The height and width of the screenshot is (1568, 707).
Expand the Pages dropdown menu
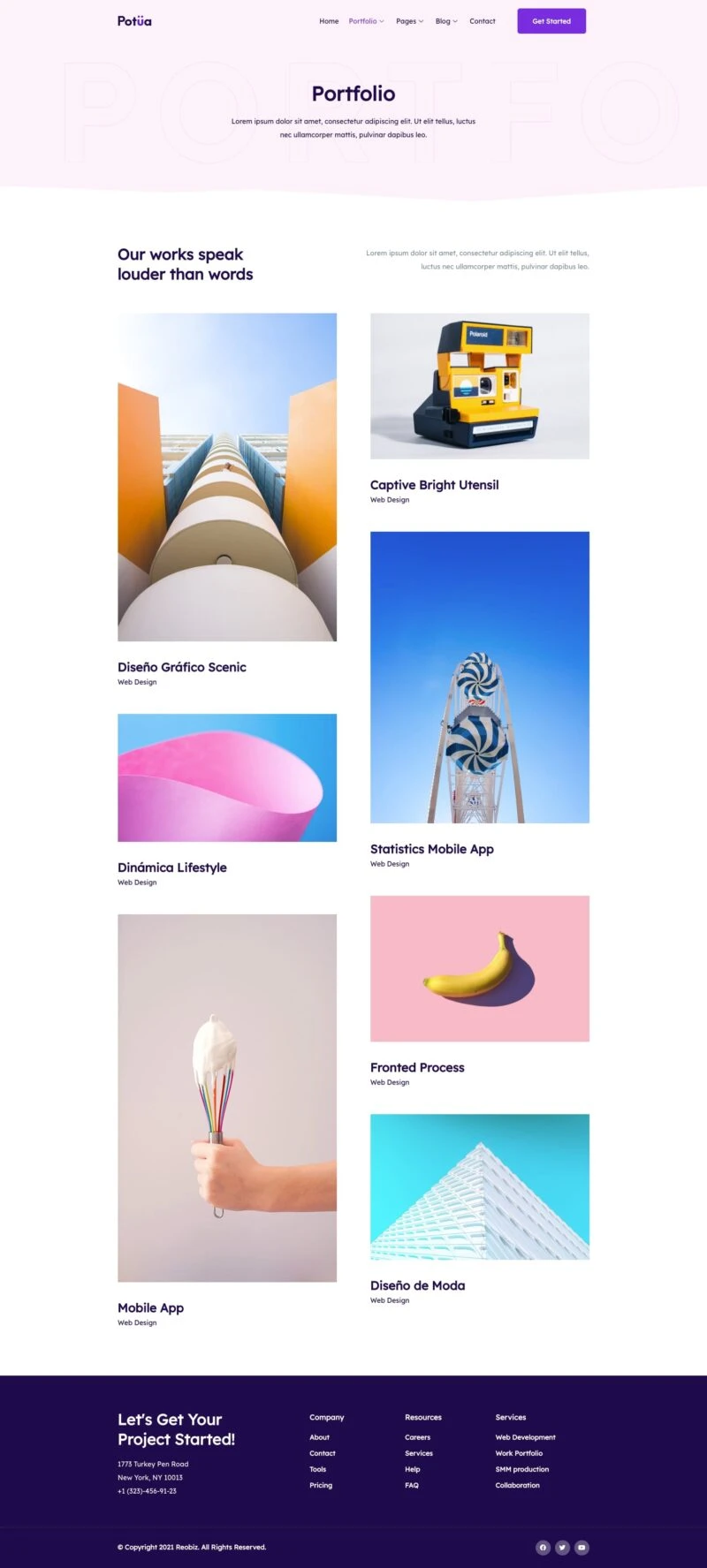coord(410,21)
